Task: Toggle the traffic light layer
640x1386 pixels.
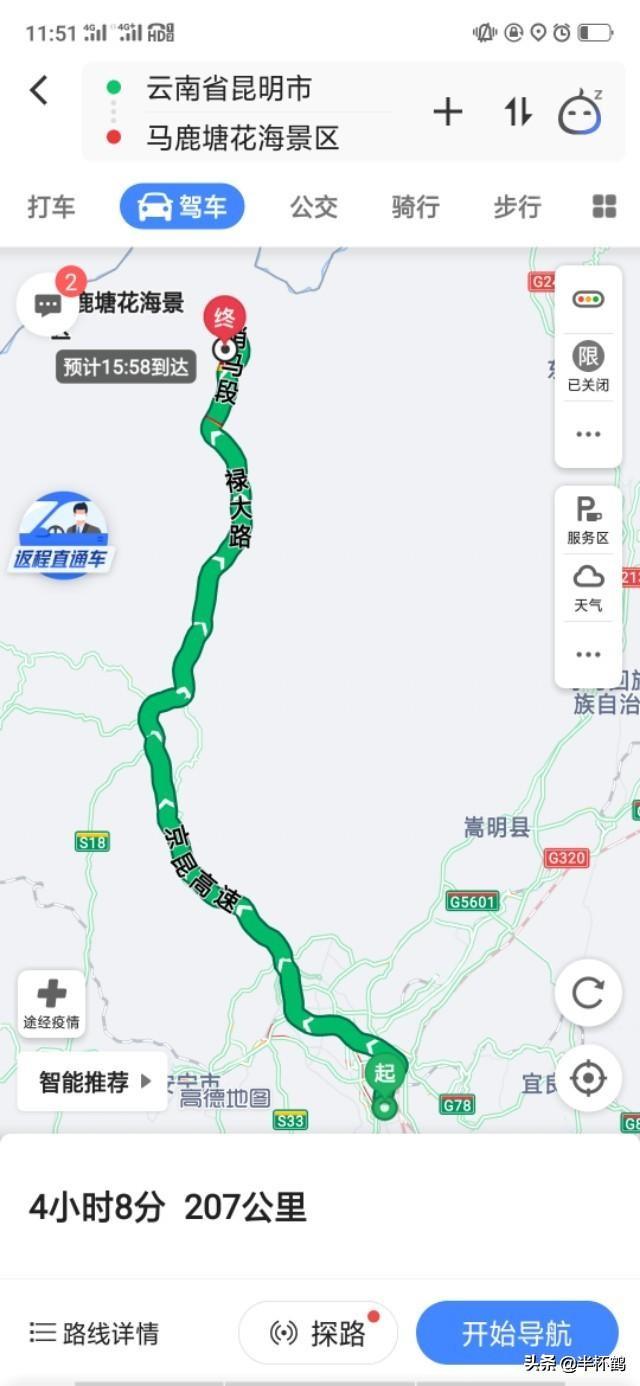Action: [588, 299]
